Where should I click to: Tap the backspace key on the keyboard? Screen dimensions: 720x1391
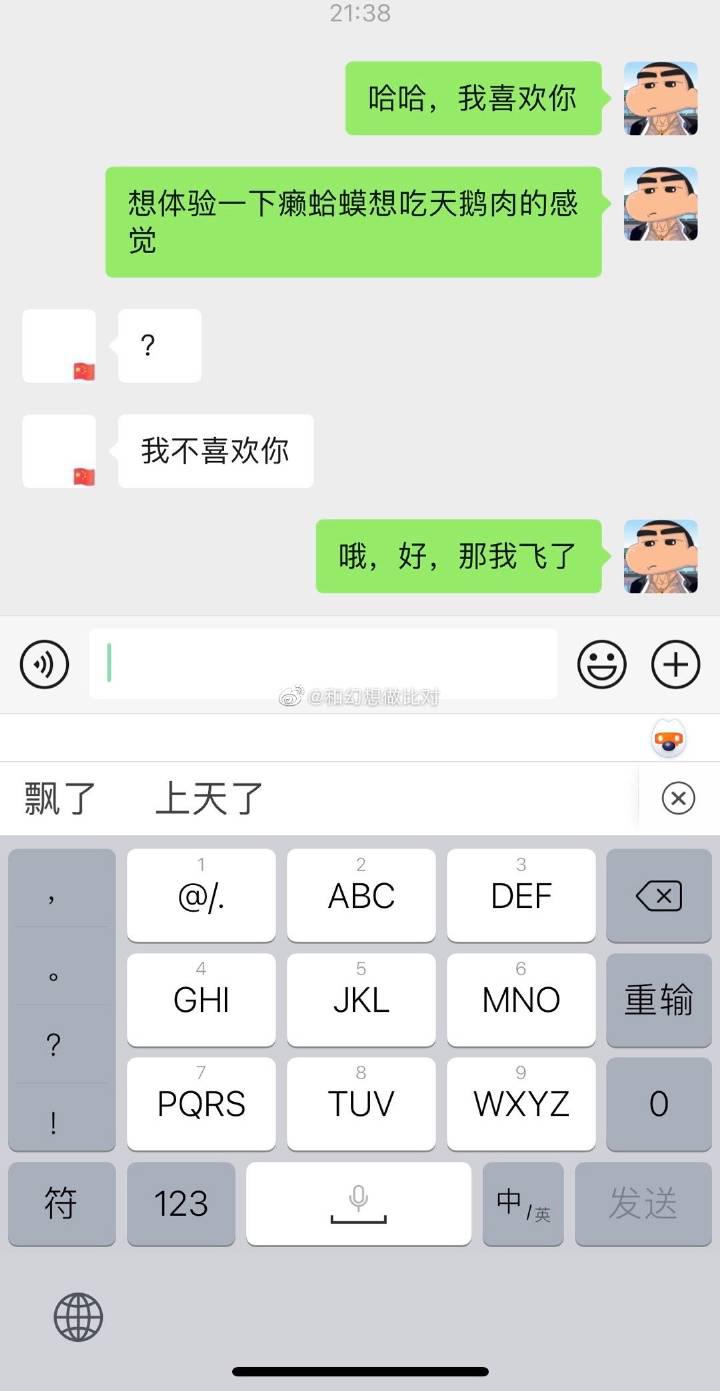[659, 896]
